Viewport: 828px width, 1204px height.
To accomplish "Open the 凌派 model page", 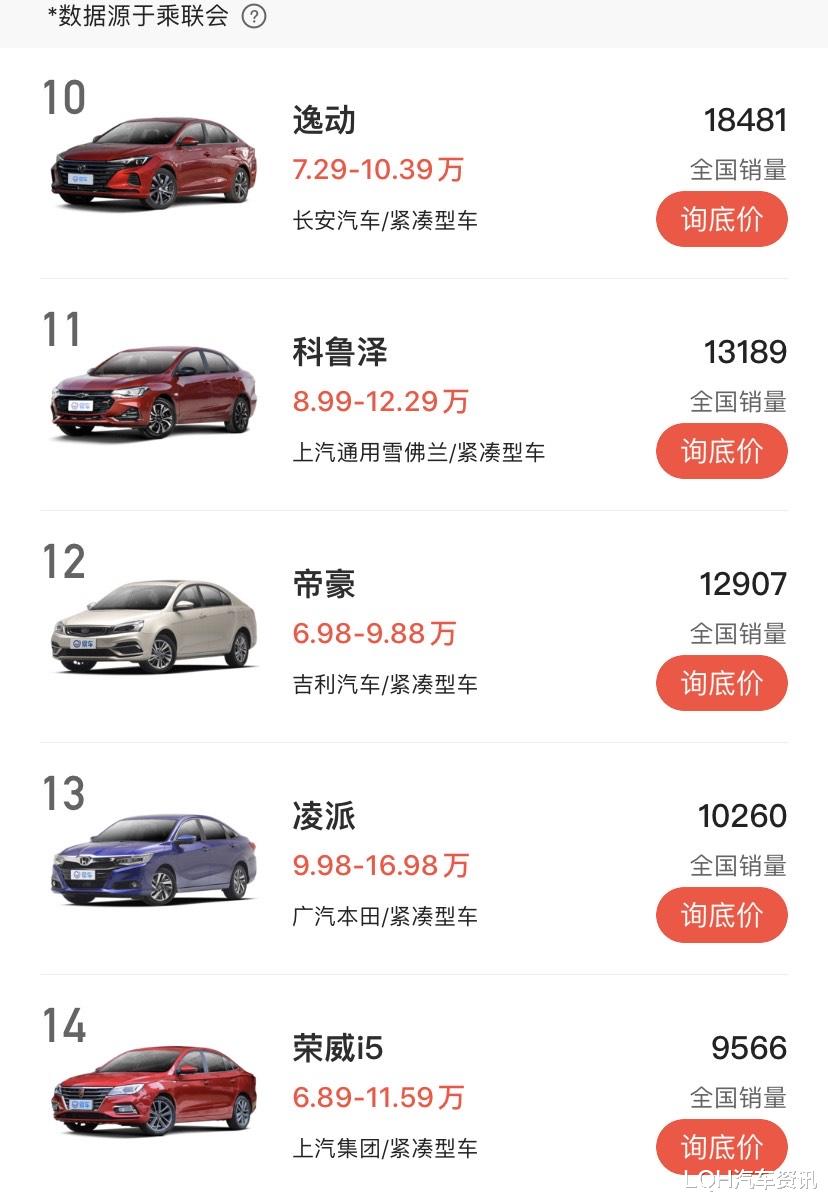I will click(x=324, y=816).
